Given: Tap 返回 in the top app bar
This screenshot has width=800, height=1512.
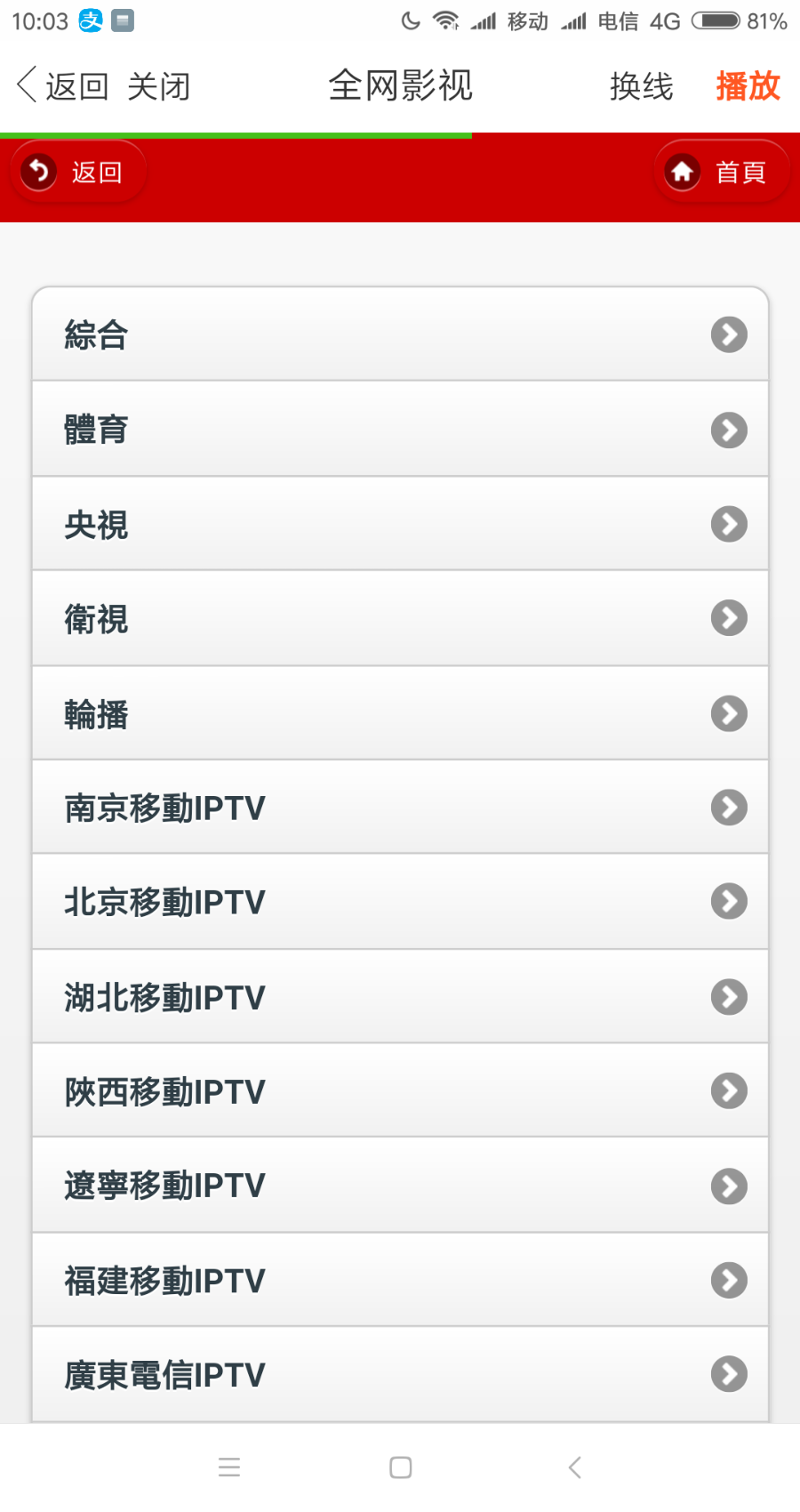Looking at the screenshot, I should pyautogui.click(x=62, y=86).
